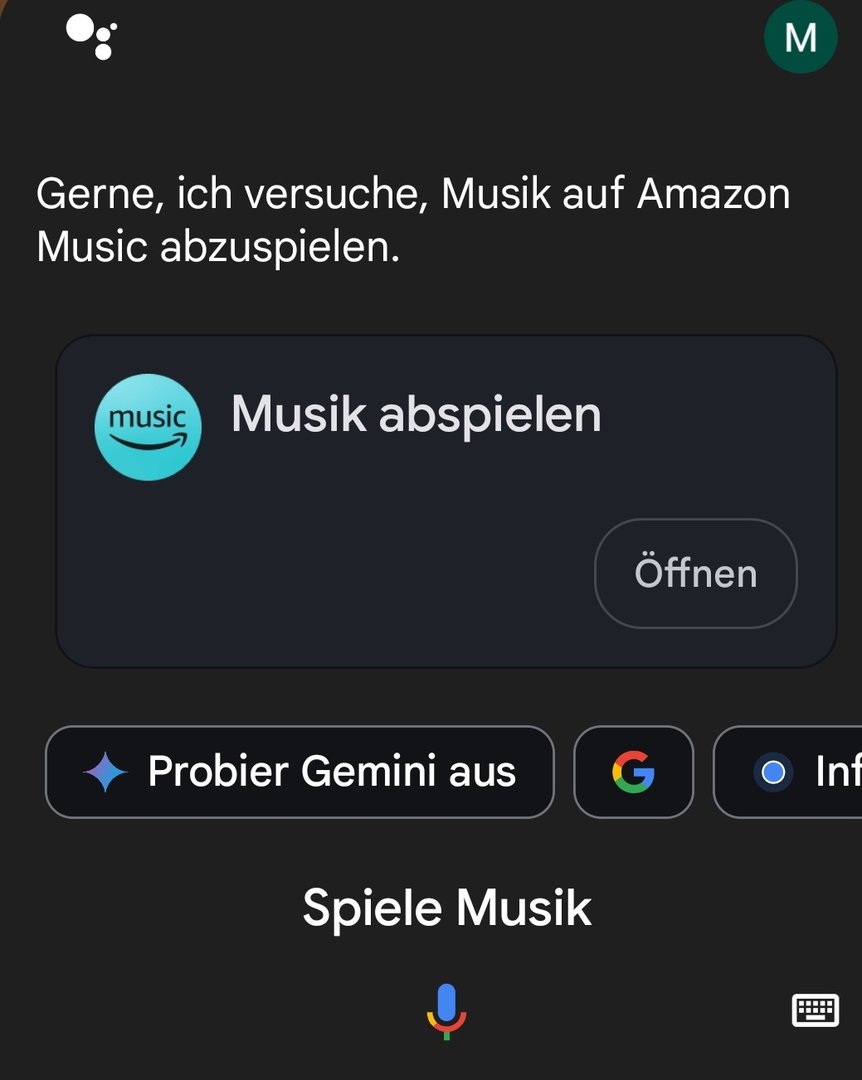Tap the Google logo chip

[x=633, y=772]
